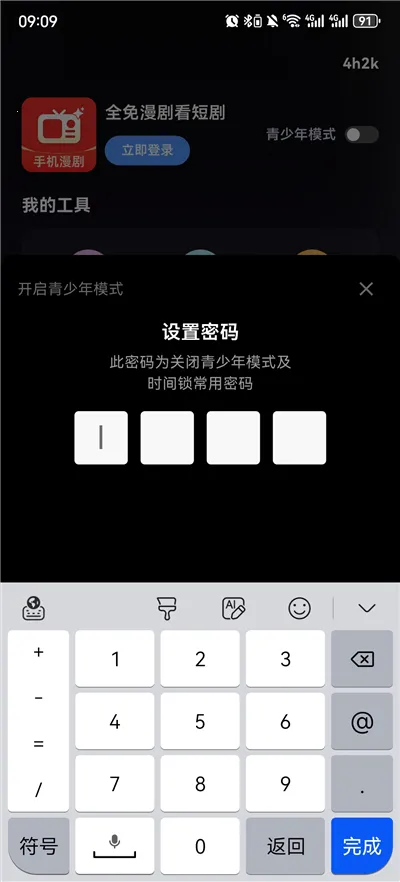Image resolution: width=400 pixels, height=882 pixels.
Task: Type the @ symbol key
Action: coord(362,721)
